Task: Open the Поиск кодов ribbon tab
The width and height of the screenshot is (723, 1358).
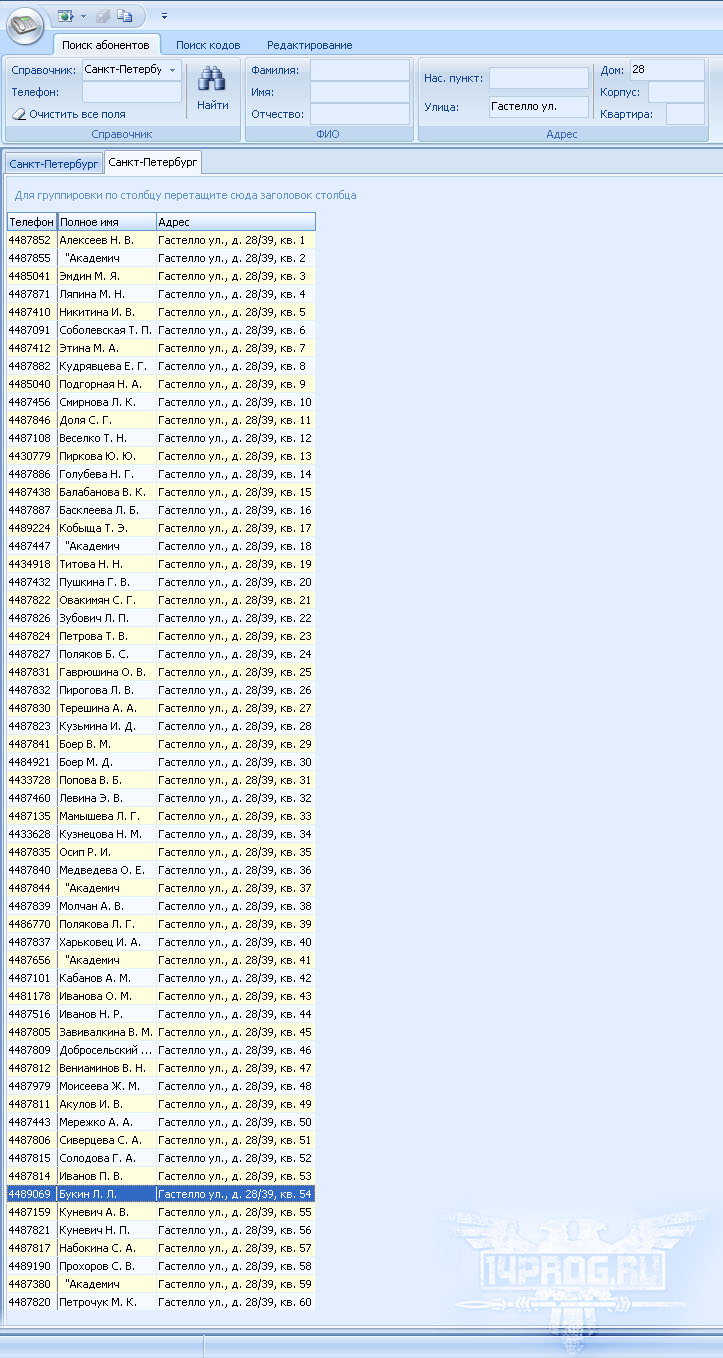Action: click(x=208, y=45)
